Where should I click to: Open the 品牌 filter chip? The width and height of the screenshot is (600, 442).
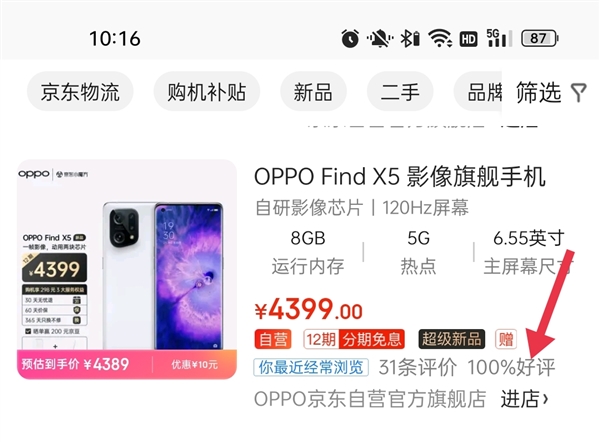click(x=484, y=93)
